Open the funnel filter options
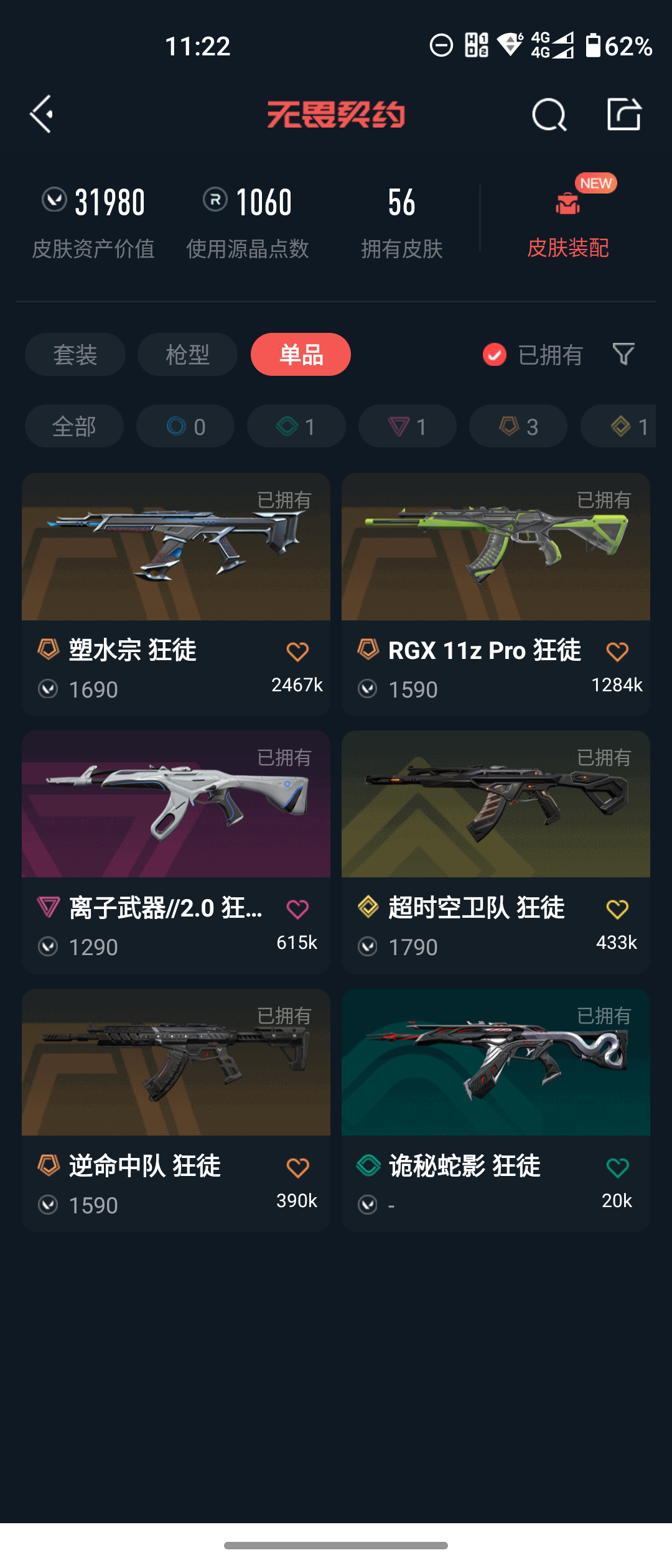This screenshot has height=1568, width=672. point(623,354)
